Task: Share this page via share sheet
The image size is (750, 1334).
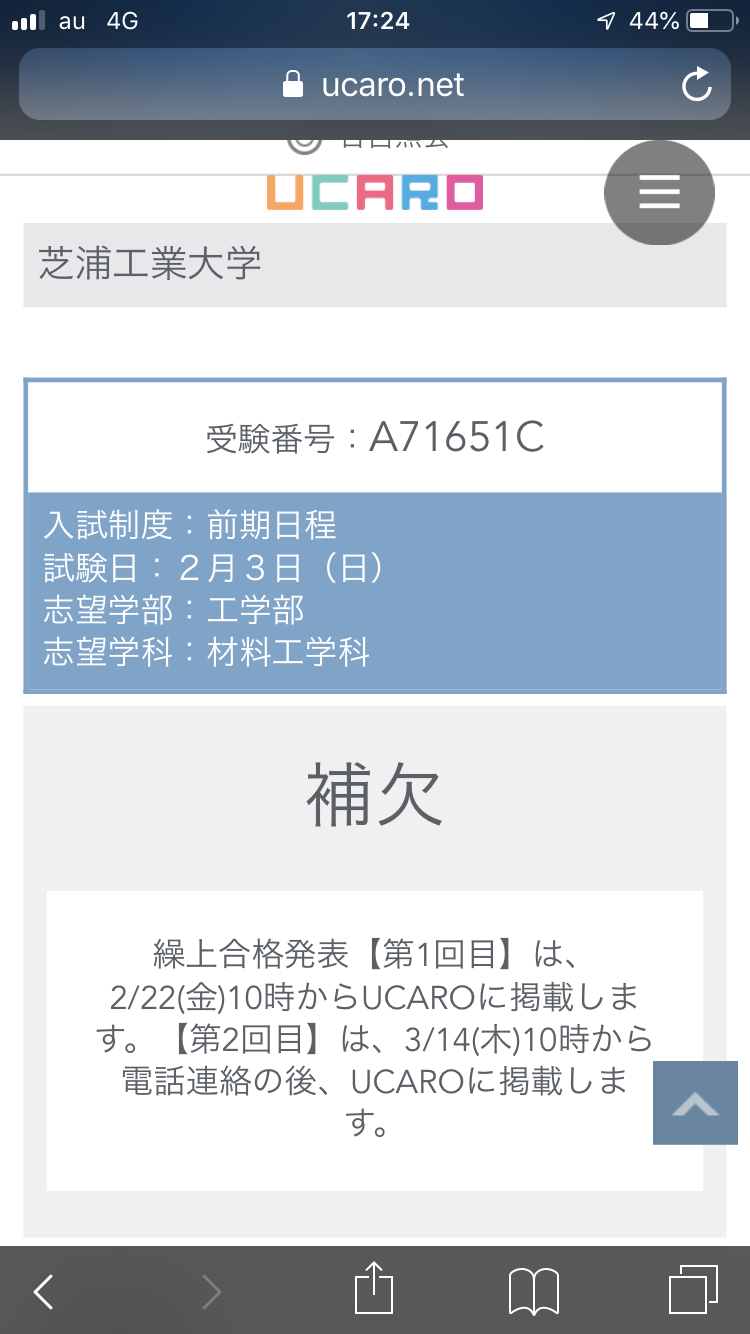Action: [375, 1289]
